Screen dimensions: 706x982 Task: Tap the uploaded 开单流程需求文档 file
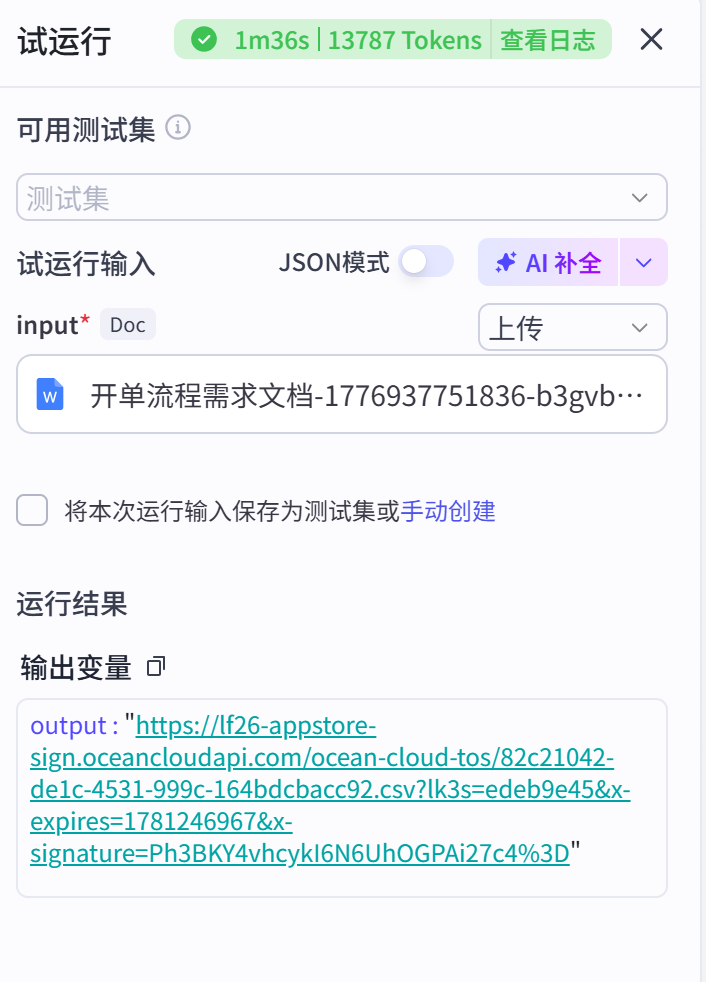(x=342, y=395)
